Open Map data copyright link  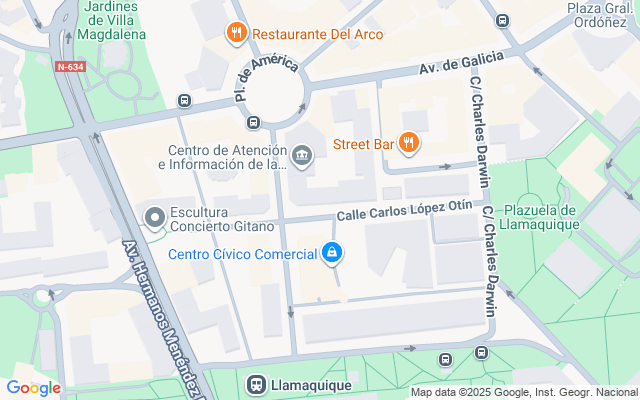[x=524, y=392]
